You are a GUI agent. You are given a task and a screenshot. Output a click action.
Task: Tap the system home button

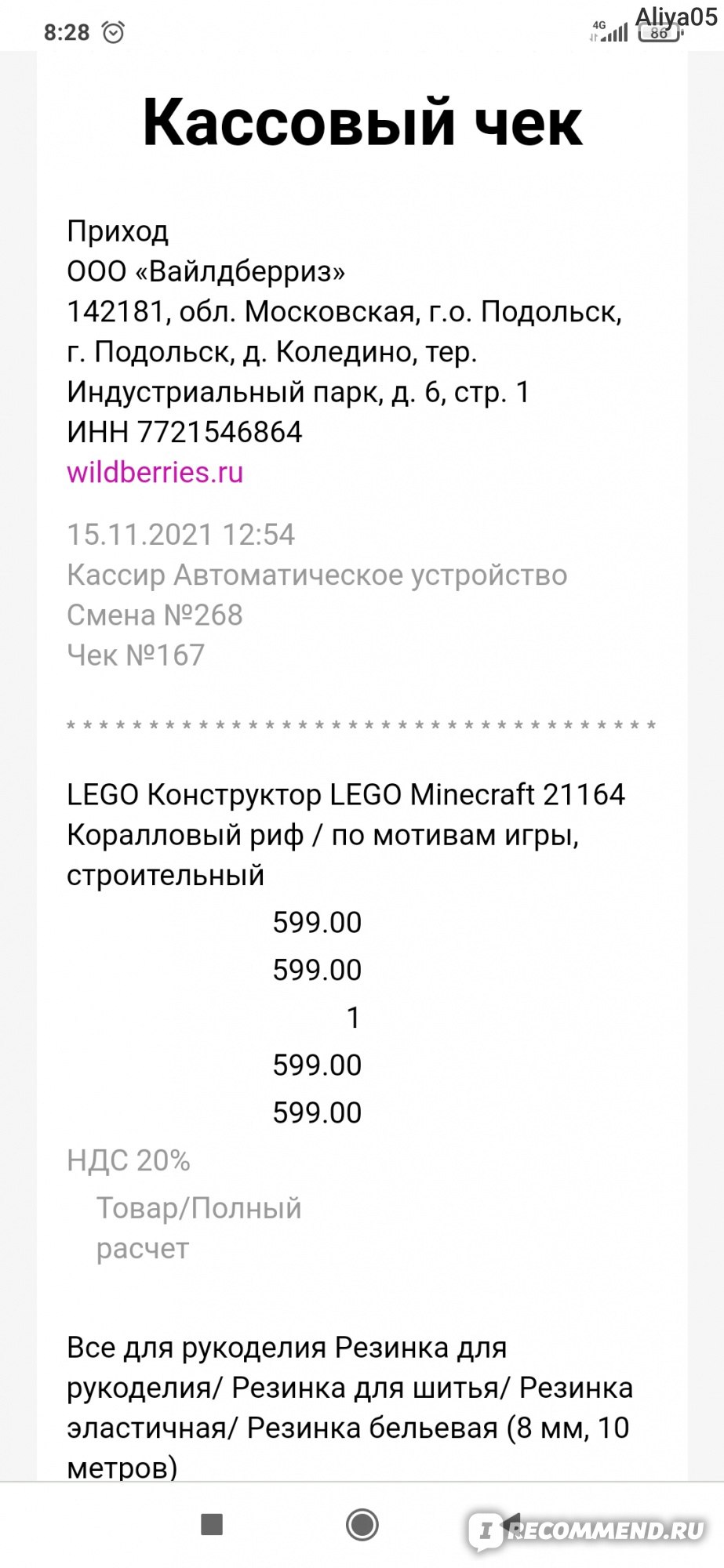(x=362, y=1524)
